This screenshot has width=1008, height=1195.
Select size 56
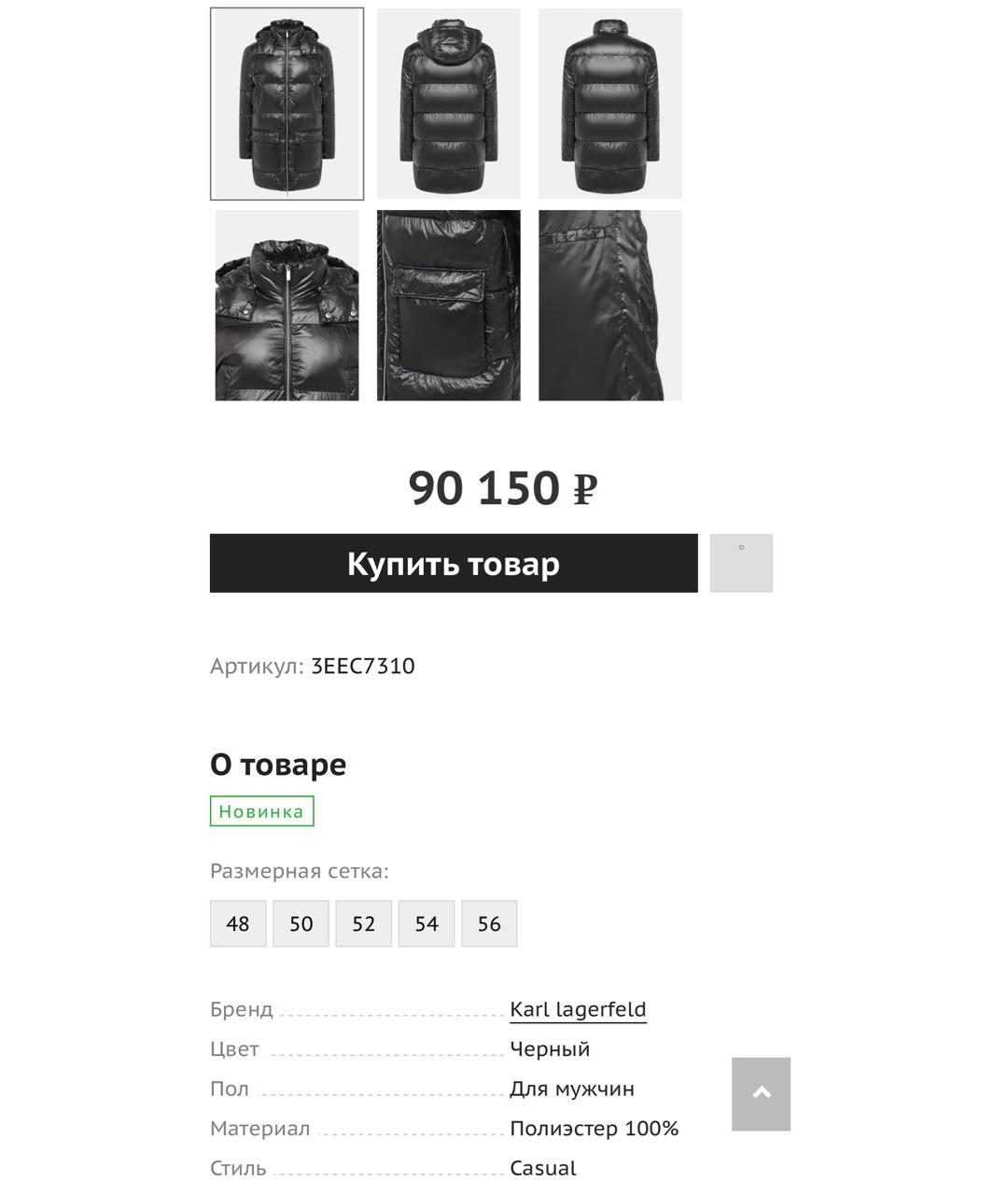[x=489, y=923]
